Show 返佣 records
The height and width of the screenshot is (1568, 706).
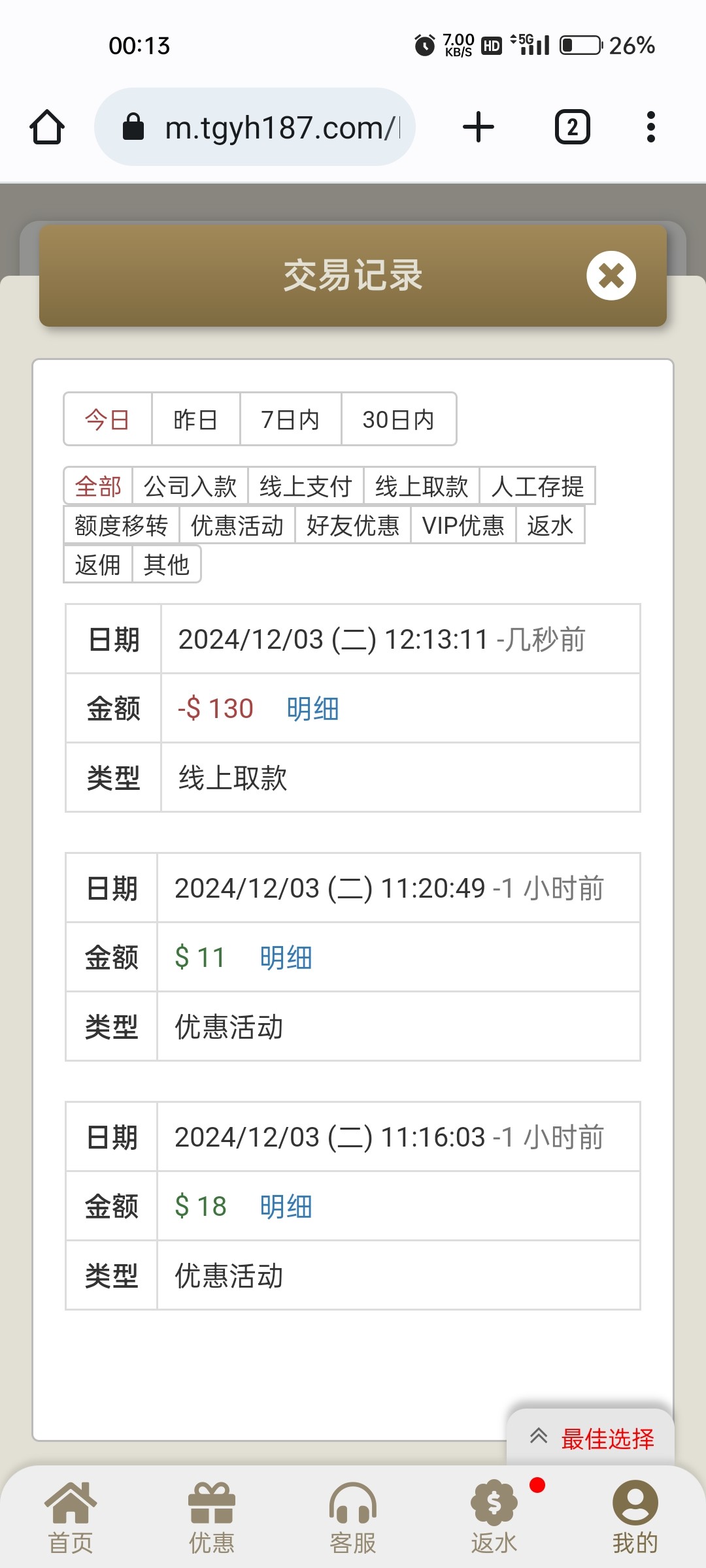98,564
